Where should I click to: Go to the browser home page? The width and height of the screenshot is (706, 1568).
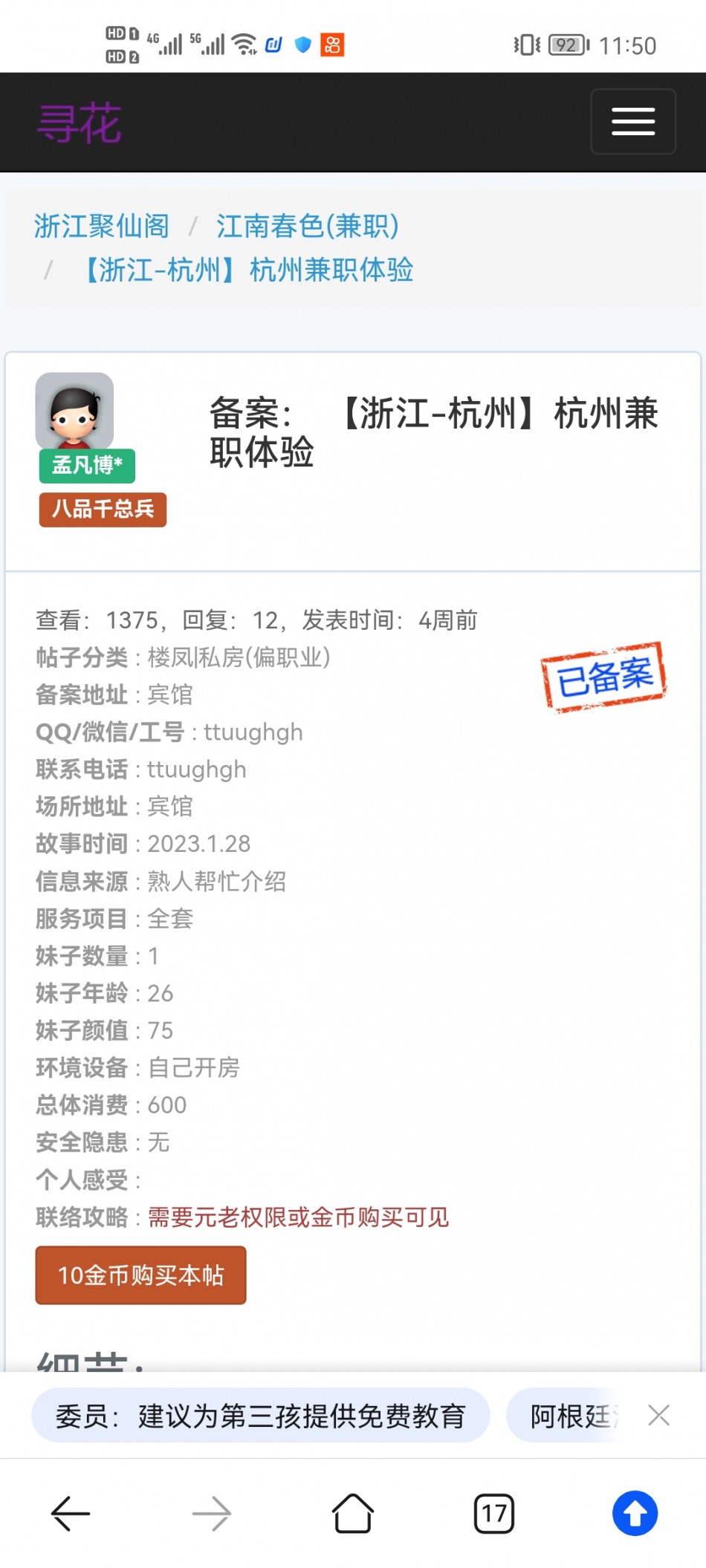click(353, 1513)
